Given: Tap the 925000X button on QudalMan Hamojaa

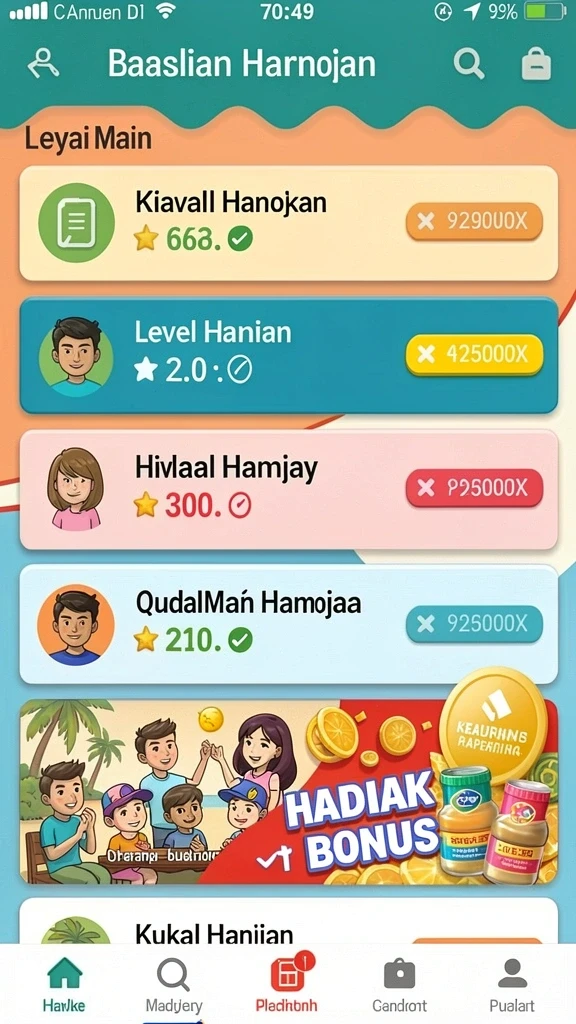Looking at the screenshot, I should coord(474,624).
